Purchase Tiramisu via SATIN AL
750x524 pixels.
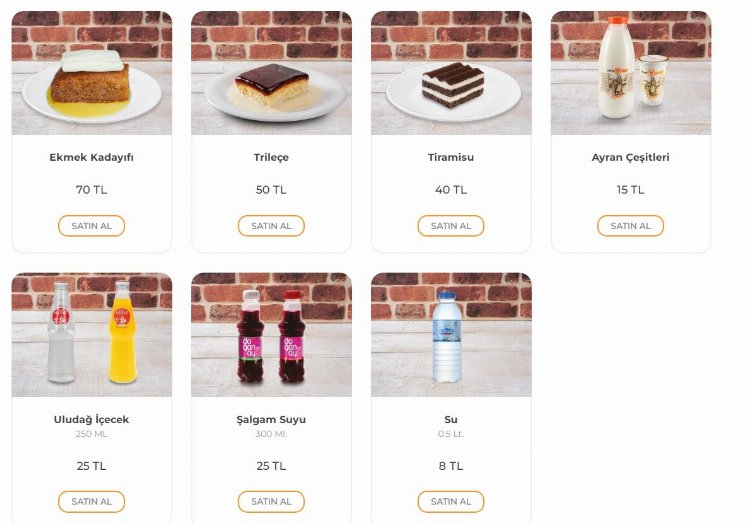[x=451, y=226]
